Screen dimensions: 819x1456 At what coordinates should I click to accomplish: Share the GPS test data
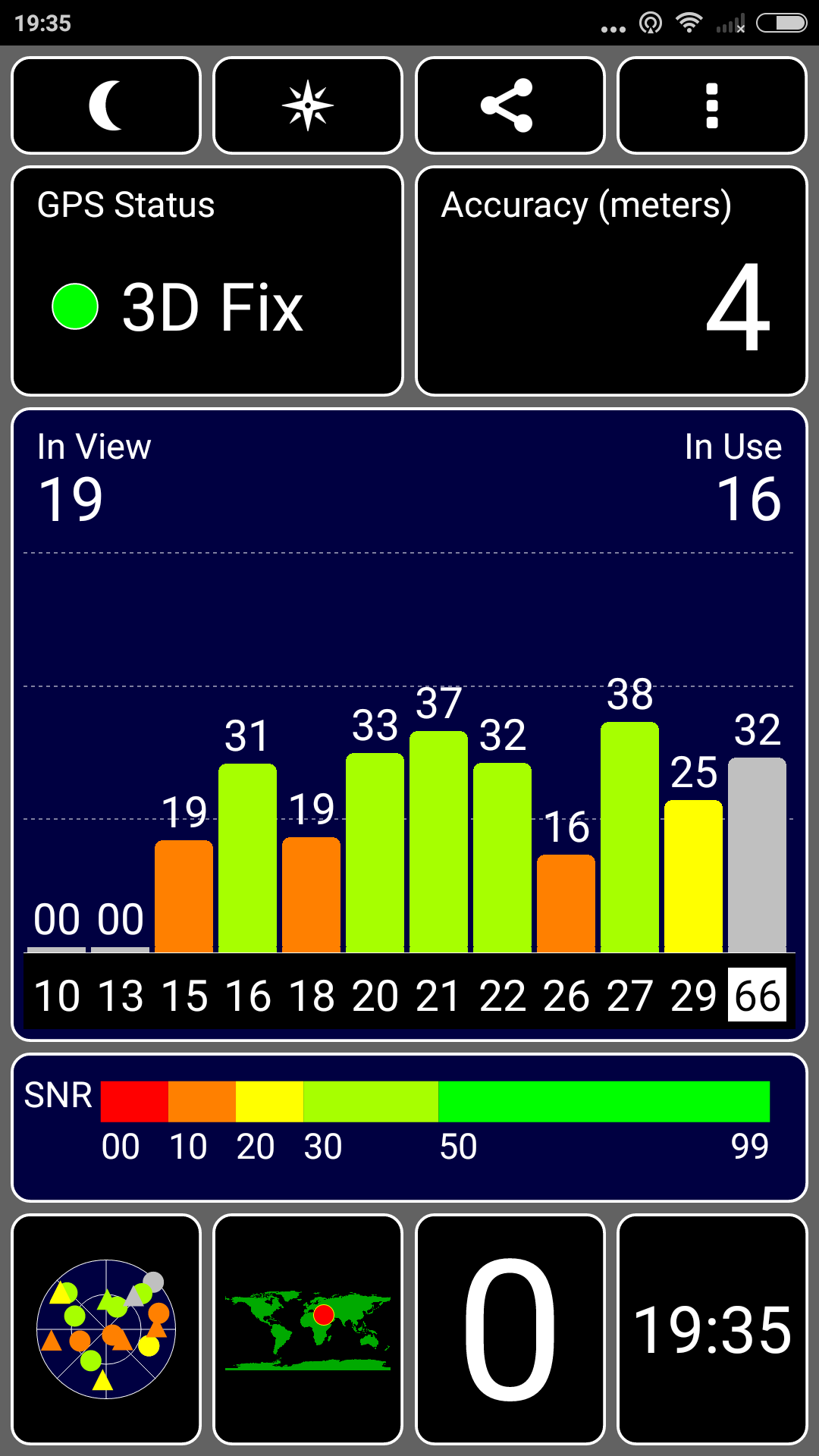(510, 105)
